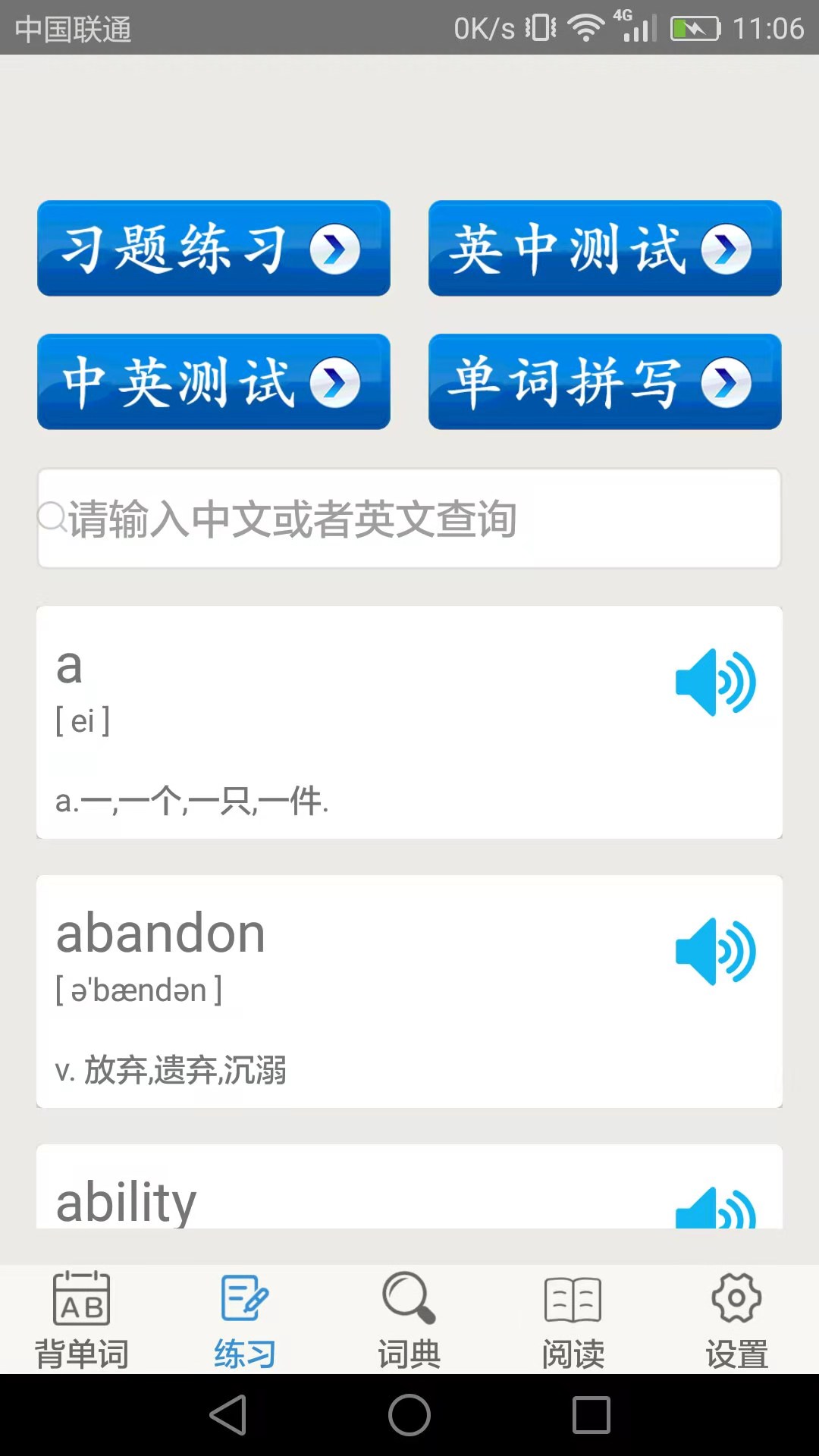
Task: Select the 背单词 vocabulary icon
Action: click(81, 1299)
